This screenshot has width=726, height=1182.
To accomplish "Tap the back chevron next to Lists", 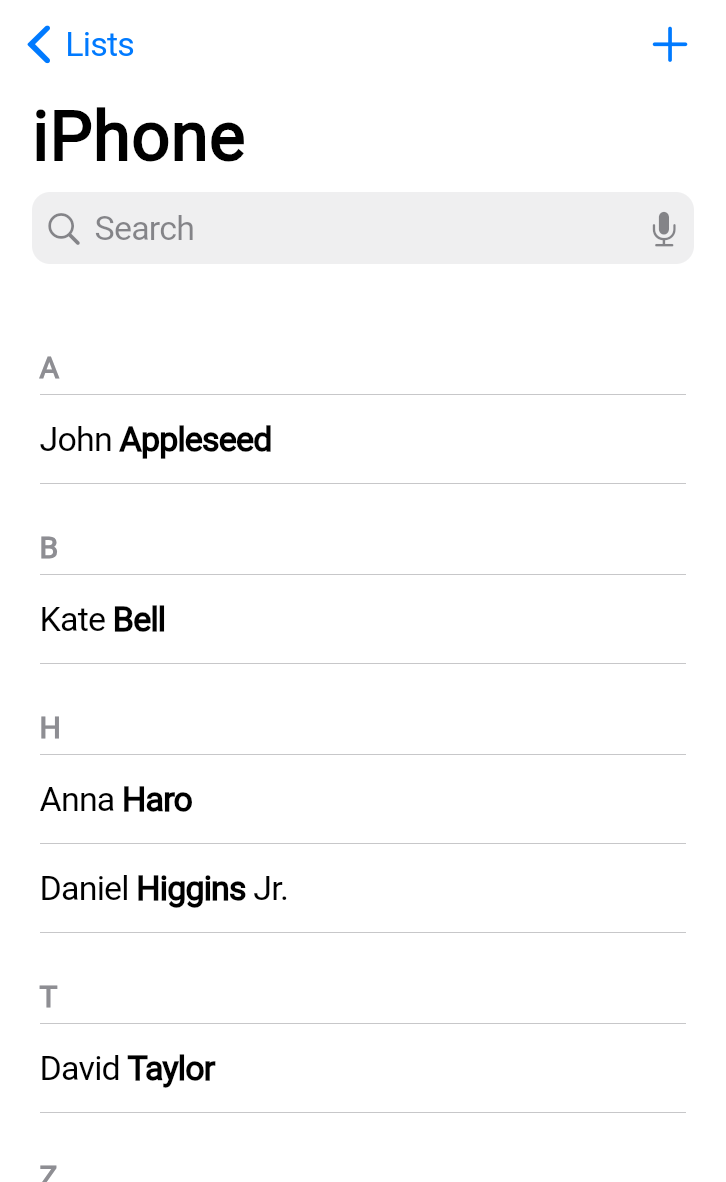I will [x=38, y=44].
